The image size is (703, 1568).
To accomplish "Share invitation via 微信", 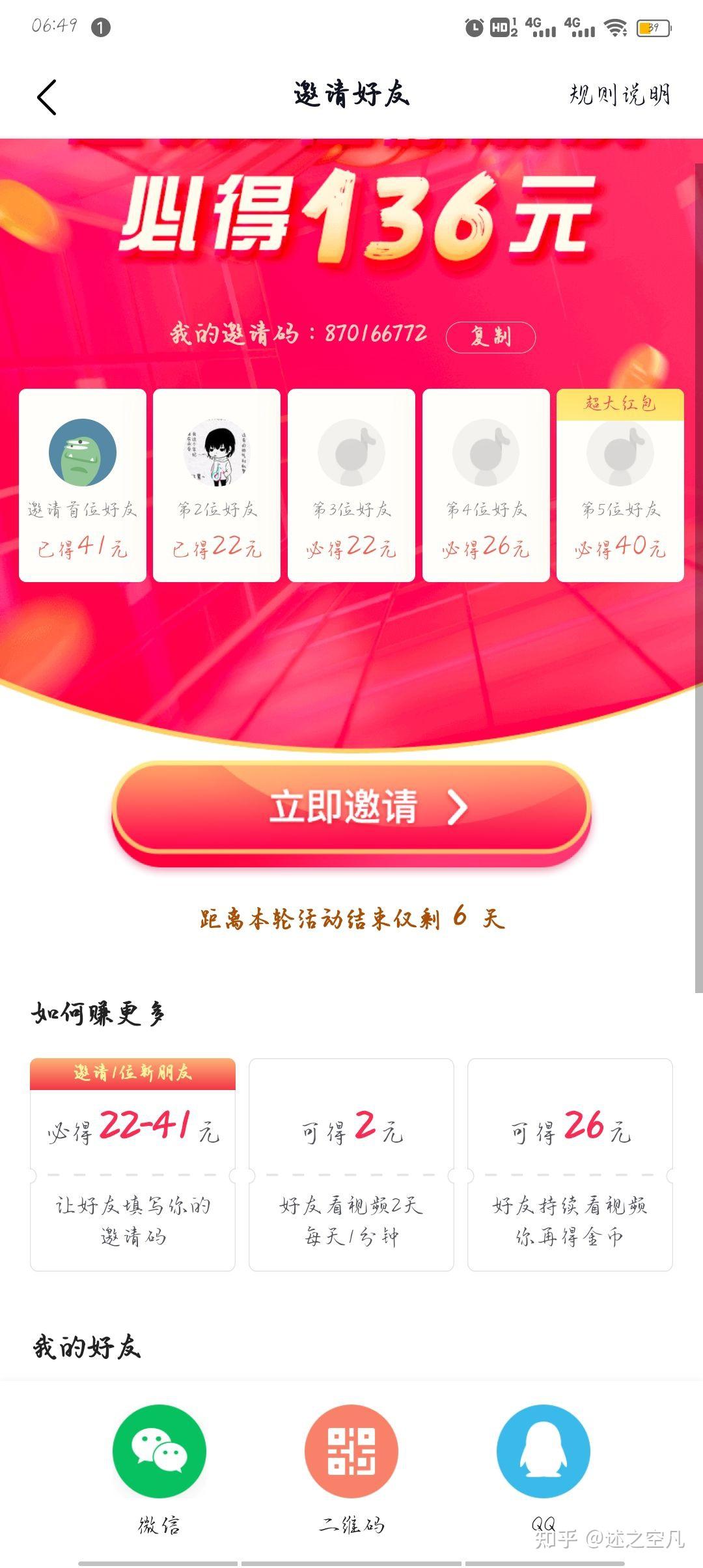I will (x=159, y=1451).
